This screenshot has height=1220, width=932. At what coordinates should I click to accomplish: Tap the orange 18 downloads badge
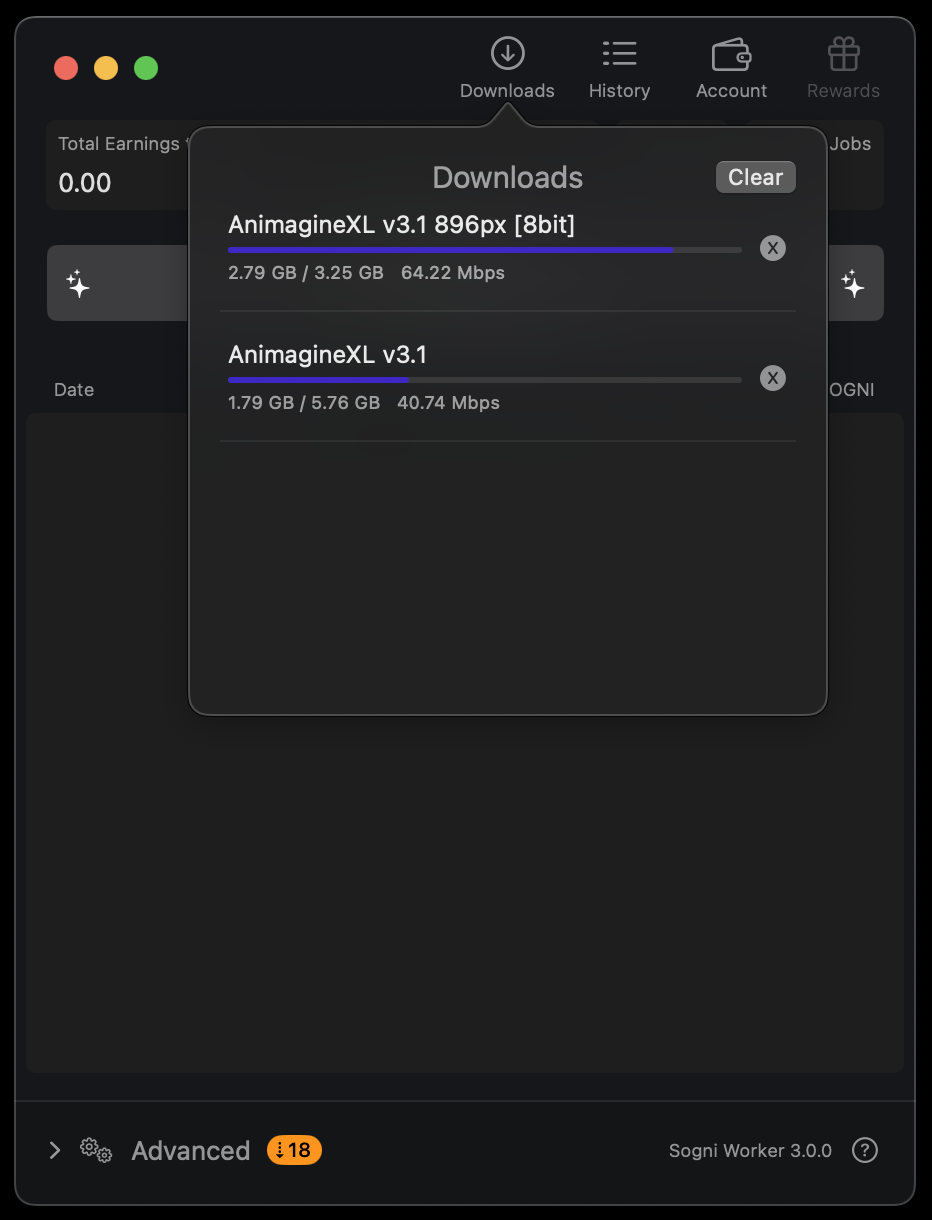[294, 1150]
